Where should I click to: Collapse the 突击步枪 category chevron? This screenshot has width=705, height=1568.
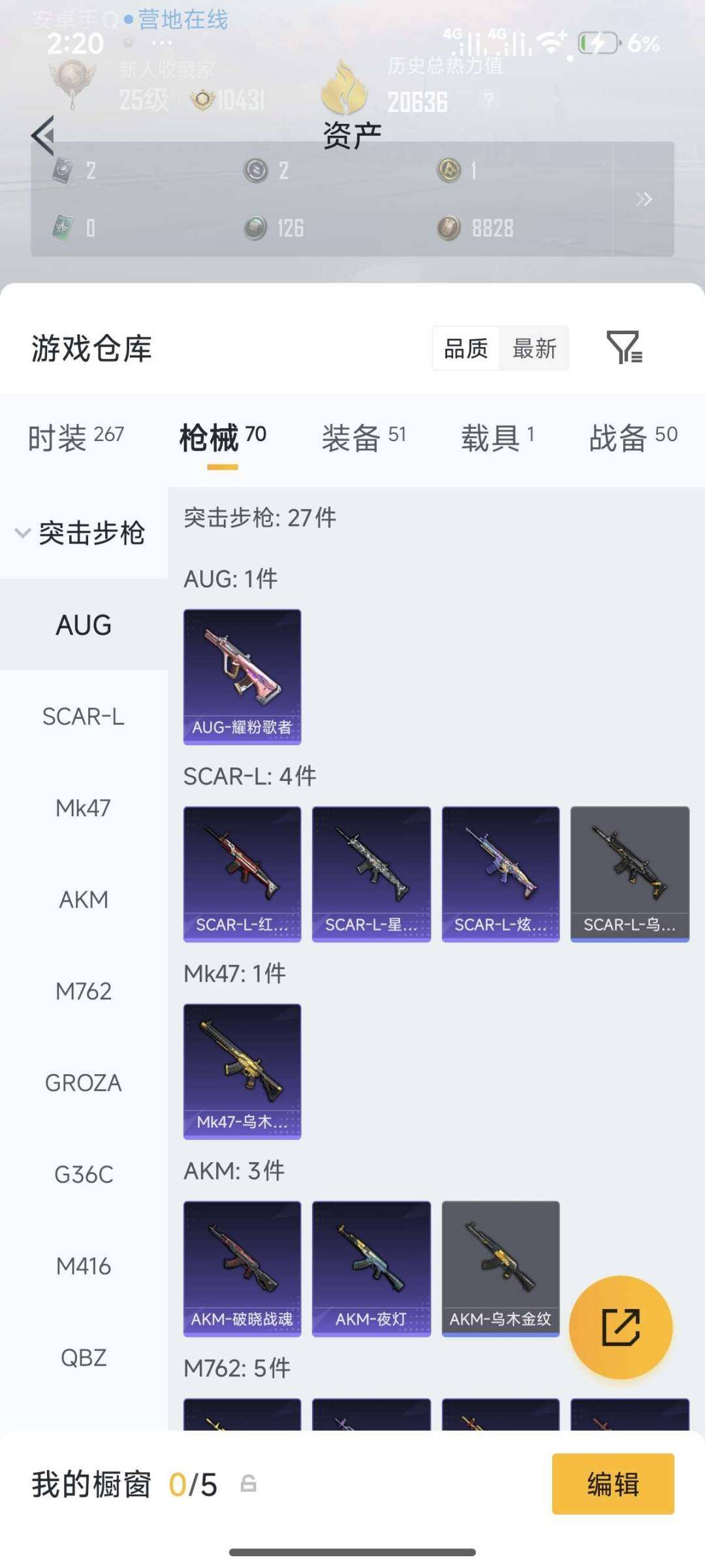[x=22, y=533]
